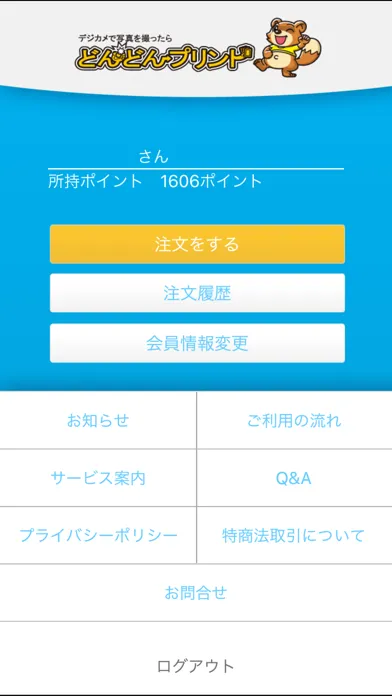The width and height of the screenshot is (392, 696).
Task: Select ログアウト to log out
Action: tap(196, 666)
